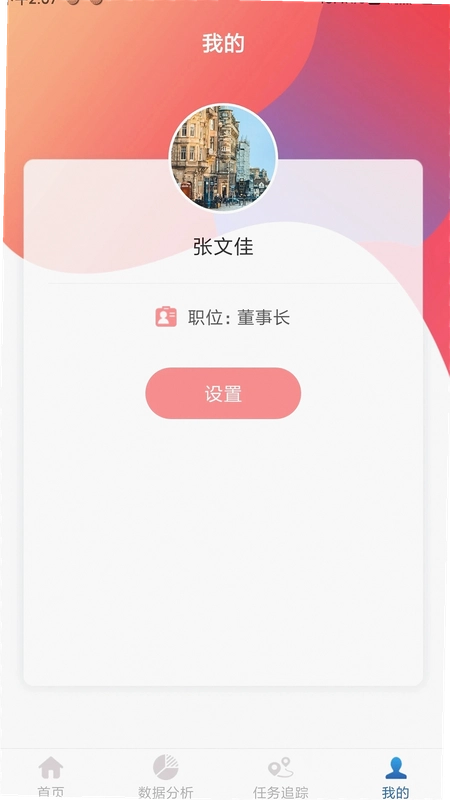Go to the 数据分析 tab

click(x=166, y=777)
